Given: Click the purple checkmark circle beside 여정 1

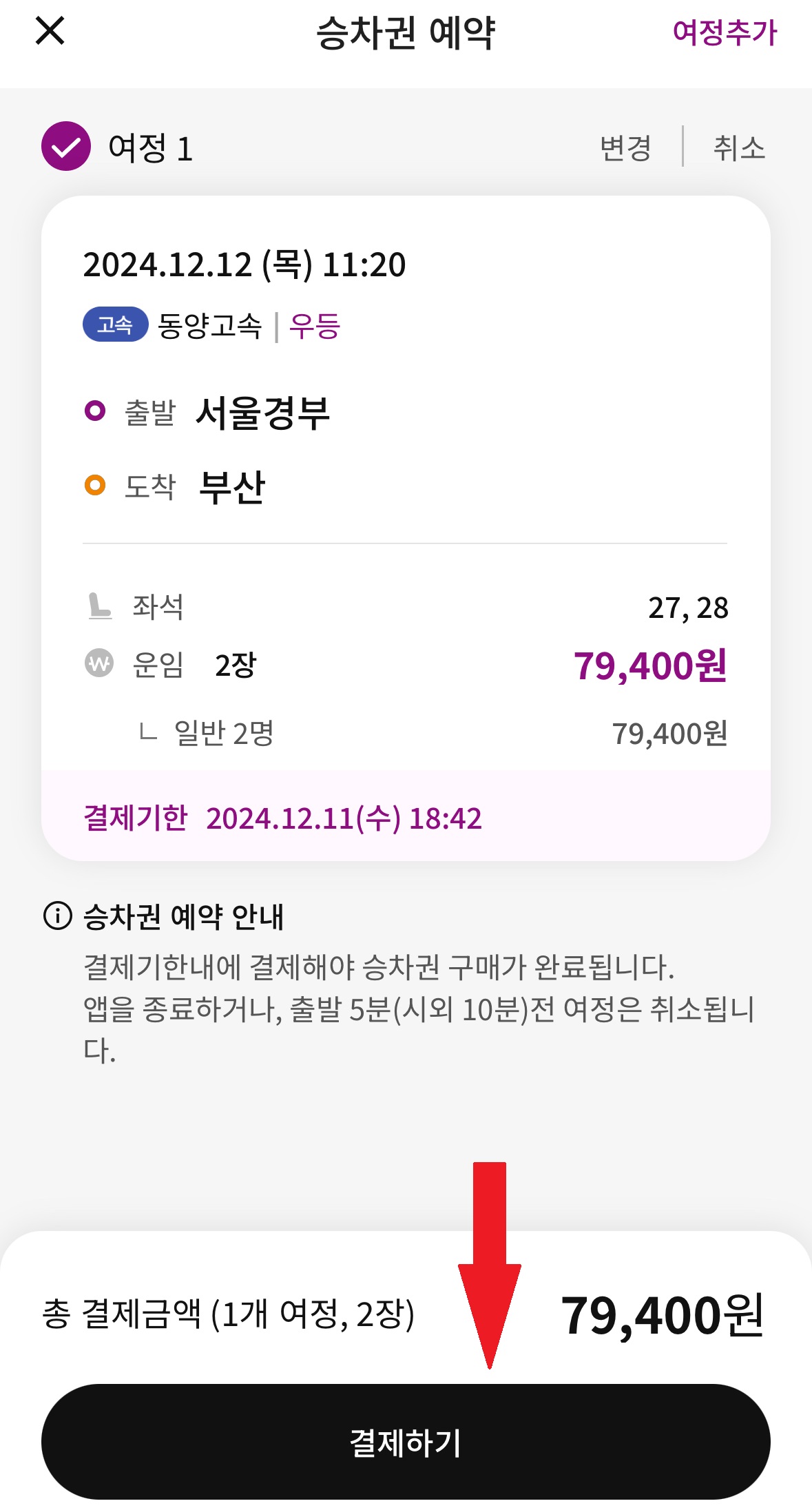Looking at the screenshot, I should click(65, 146).
